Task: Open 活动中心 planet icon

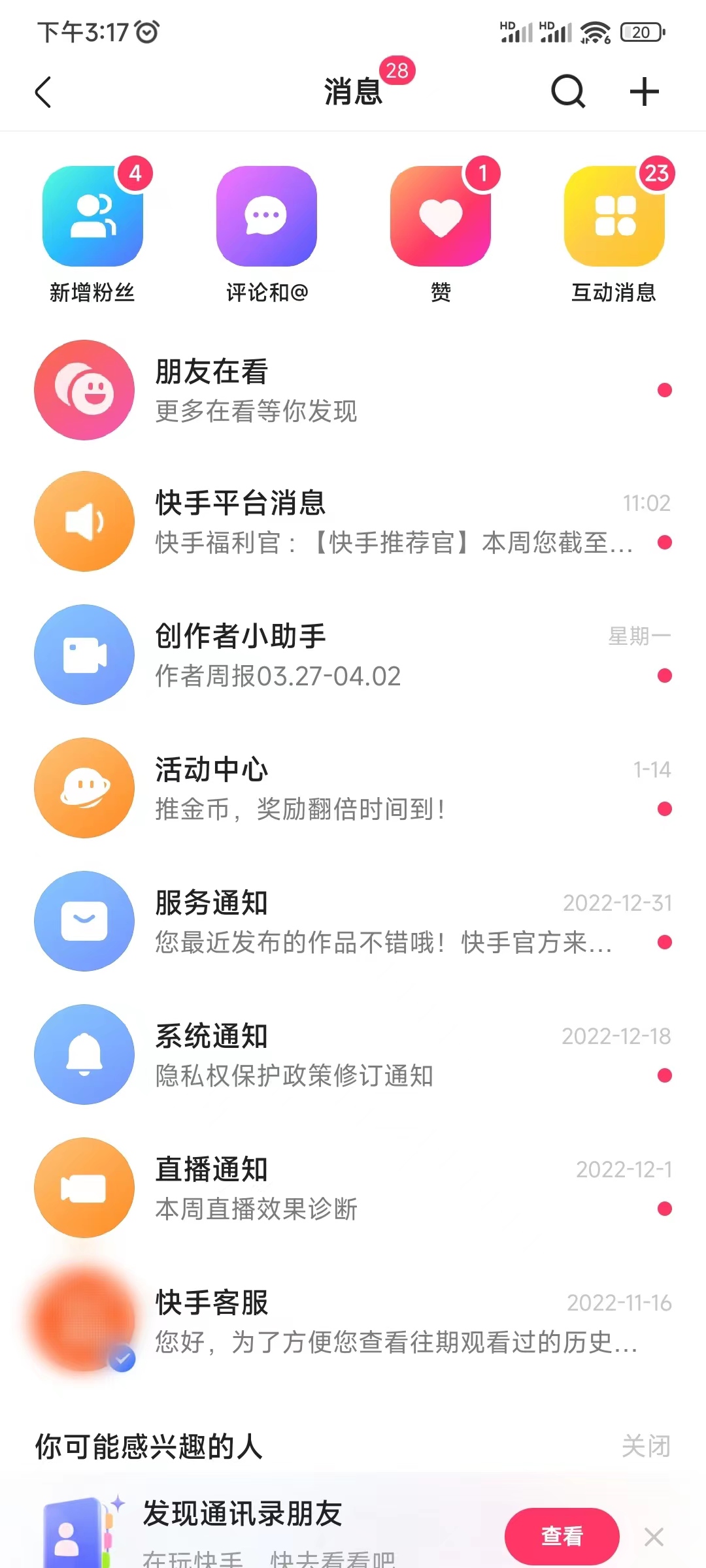Action: click(x=84, y=788)
